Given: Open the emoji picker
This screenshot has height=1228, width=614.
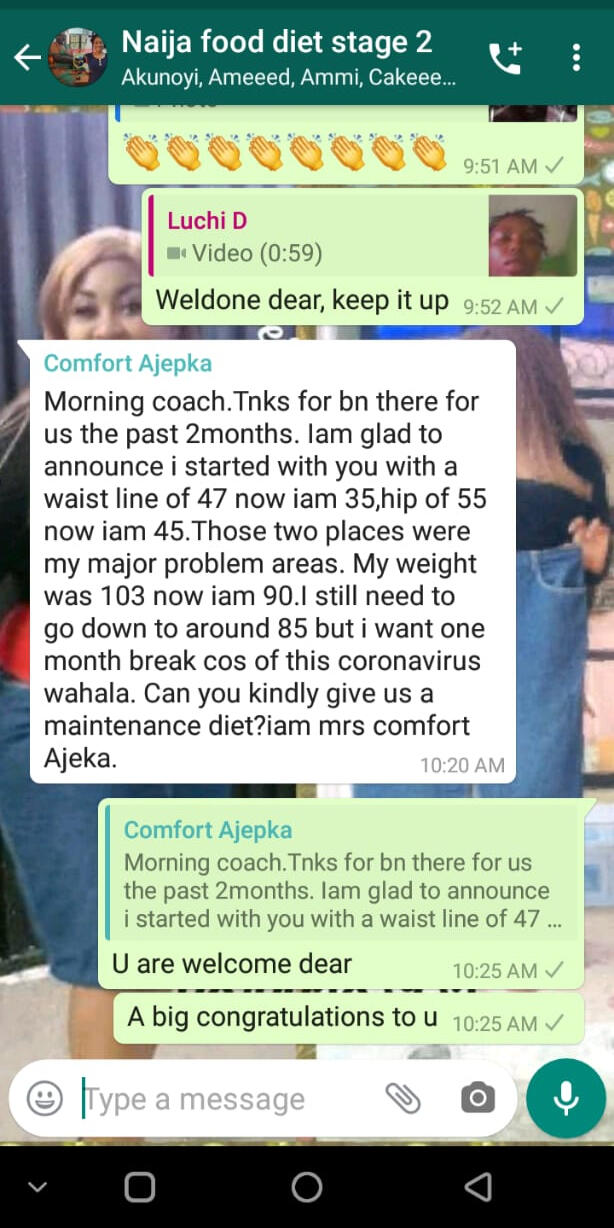Looking at the screenshot, I should [45, 1100].
